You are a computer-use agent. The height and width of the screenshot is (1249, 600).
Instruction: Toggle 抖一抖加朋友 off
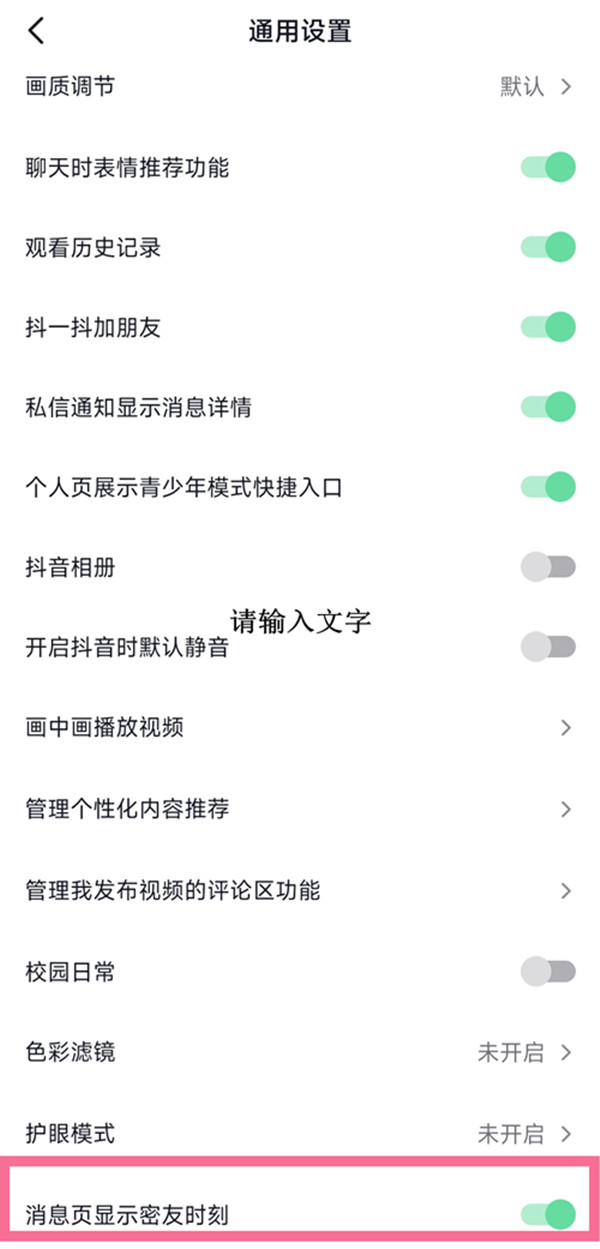(x=548, y=326)
